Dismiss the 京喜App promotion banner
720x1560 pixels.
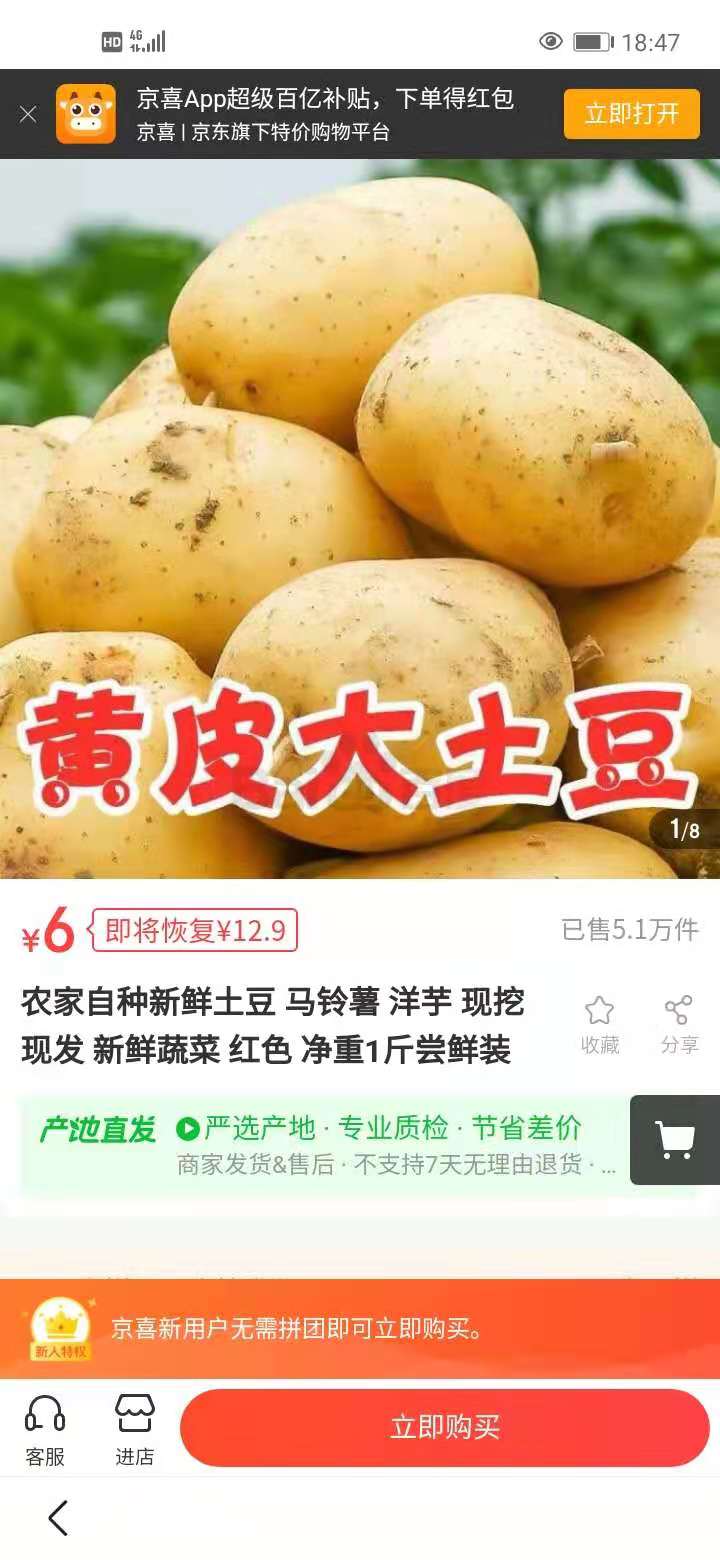(28, 114)
